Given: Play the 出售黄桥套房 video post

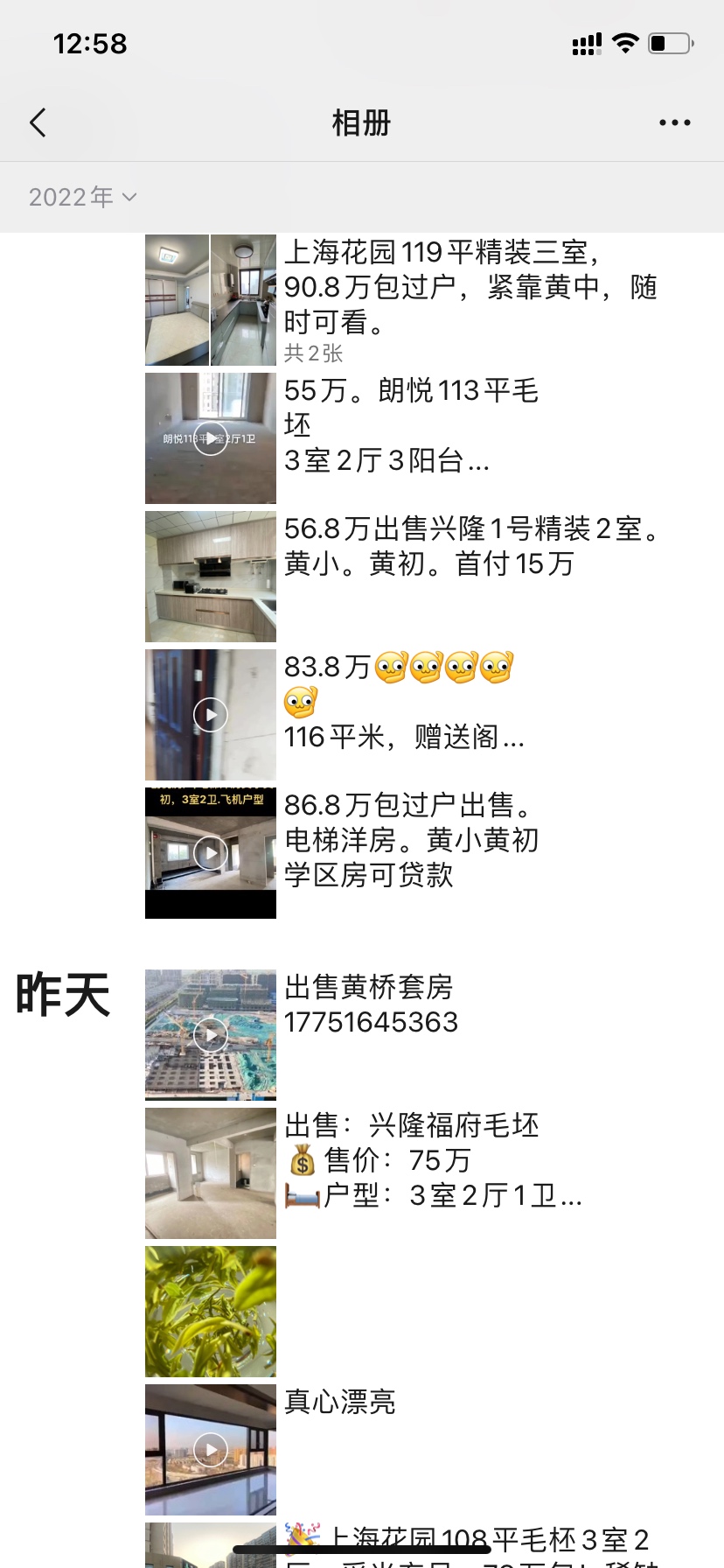Looking at the screenshot, I should tap(211, 1035).
